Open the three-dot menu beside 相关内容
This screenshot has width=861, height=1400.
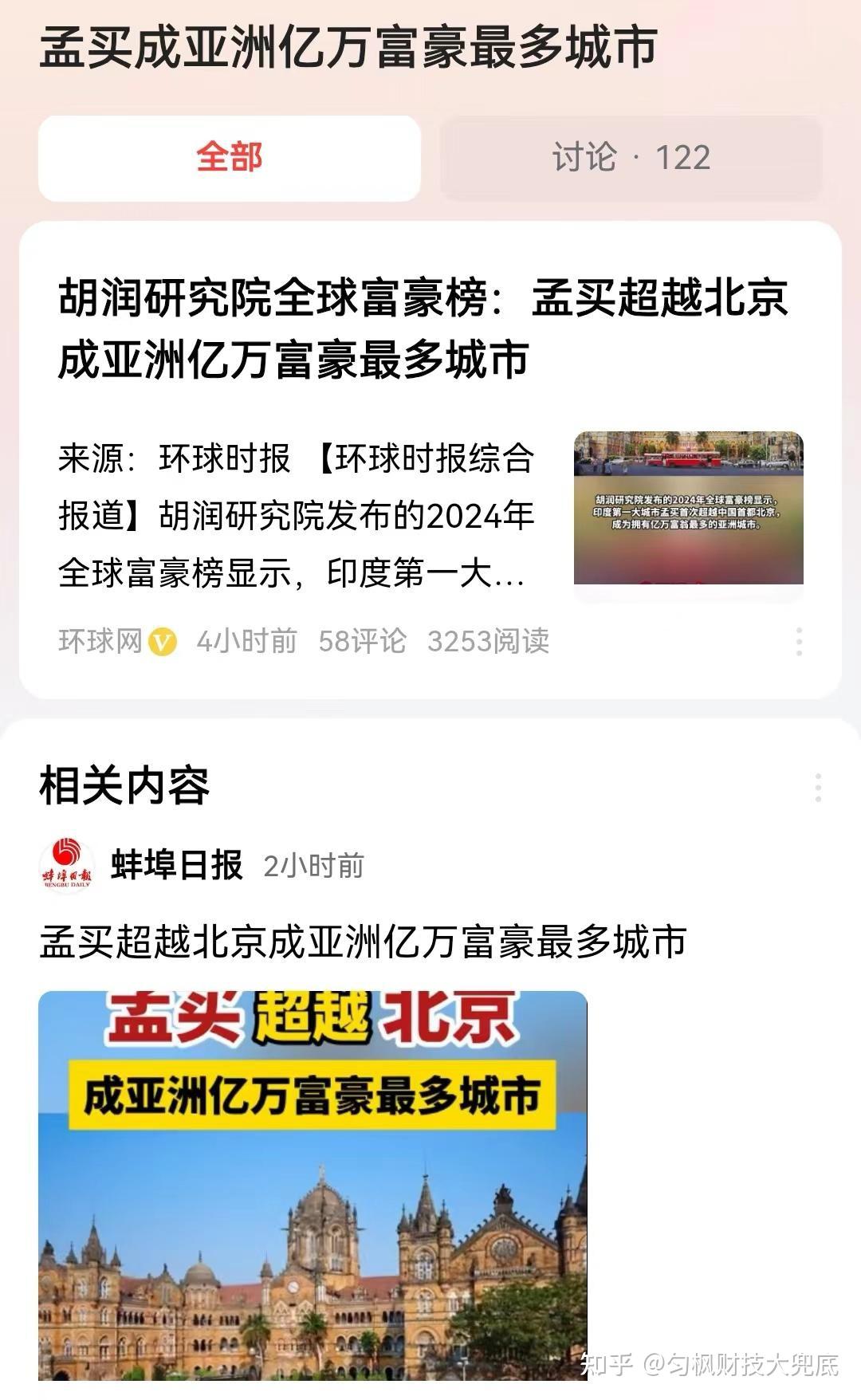(818, 785)
